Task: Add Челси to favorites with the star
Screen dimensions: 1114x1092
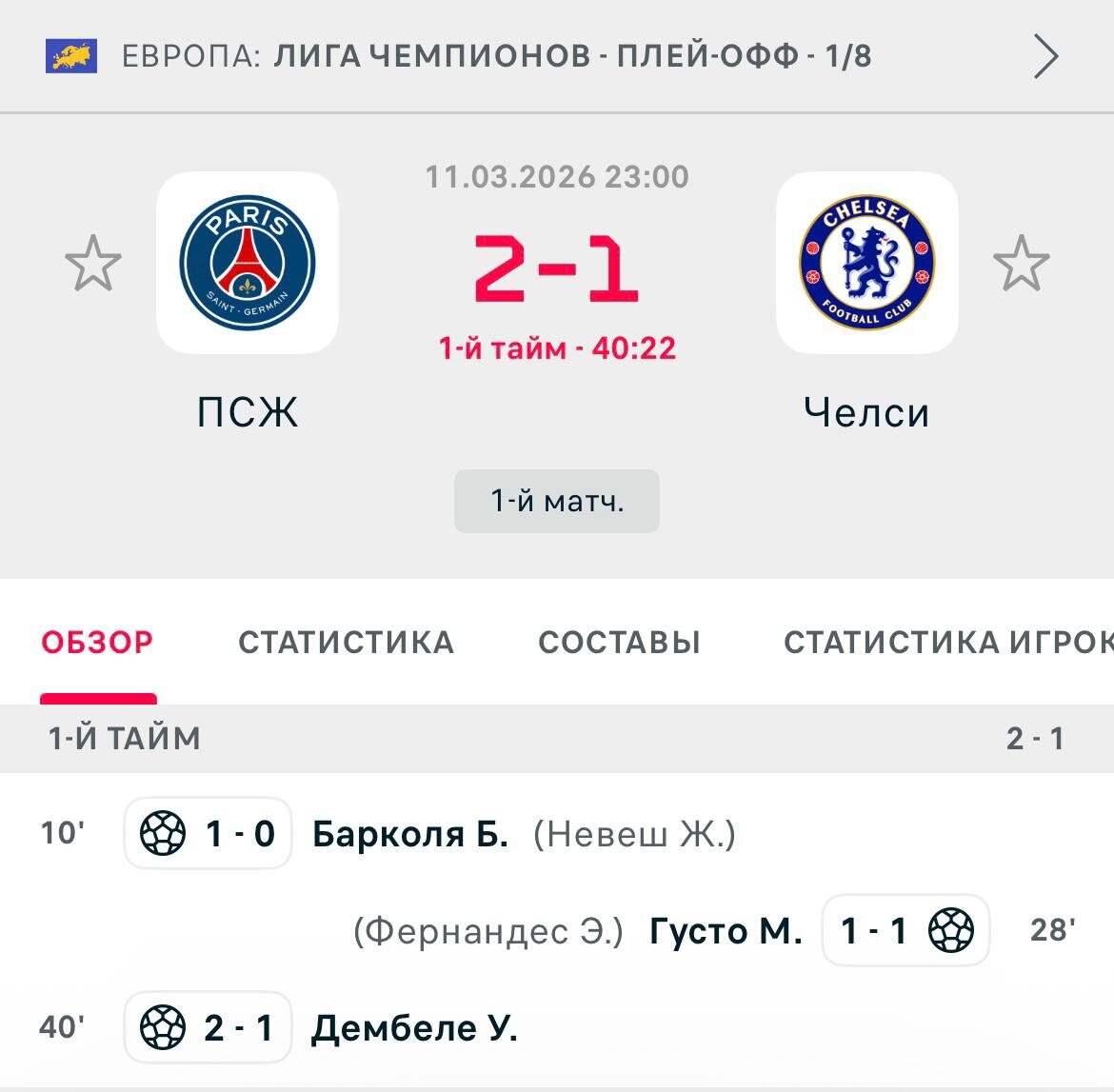Action: 1021,264
